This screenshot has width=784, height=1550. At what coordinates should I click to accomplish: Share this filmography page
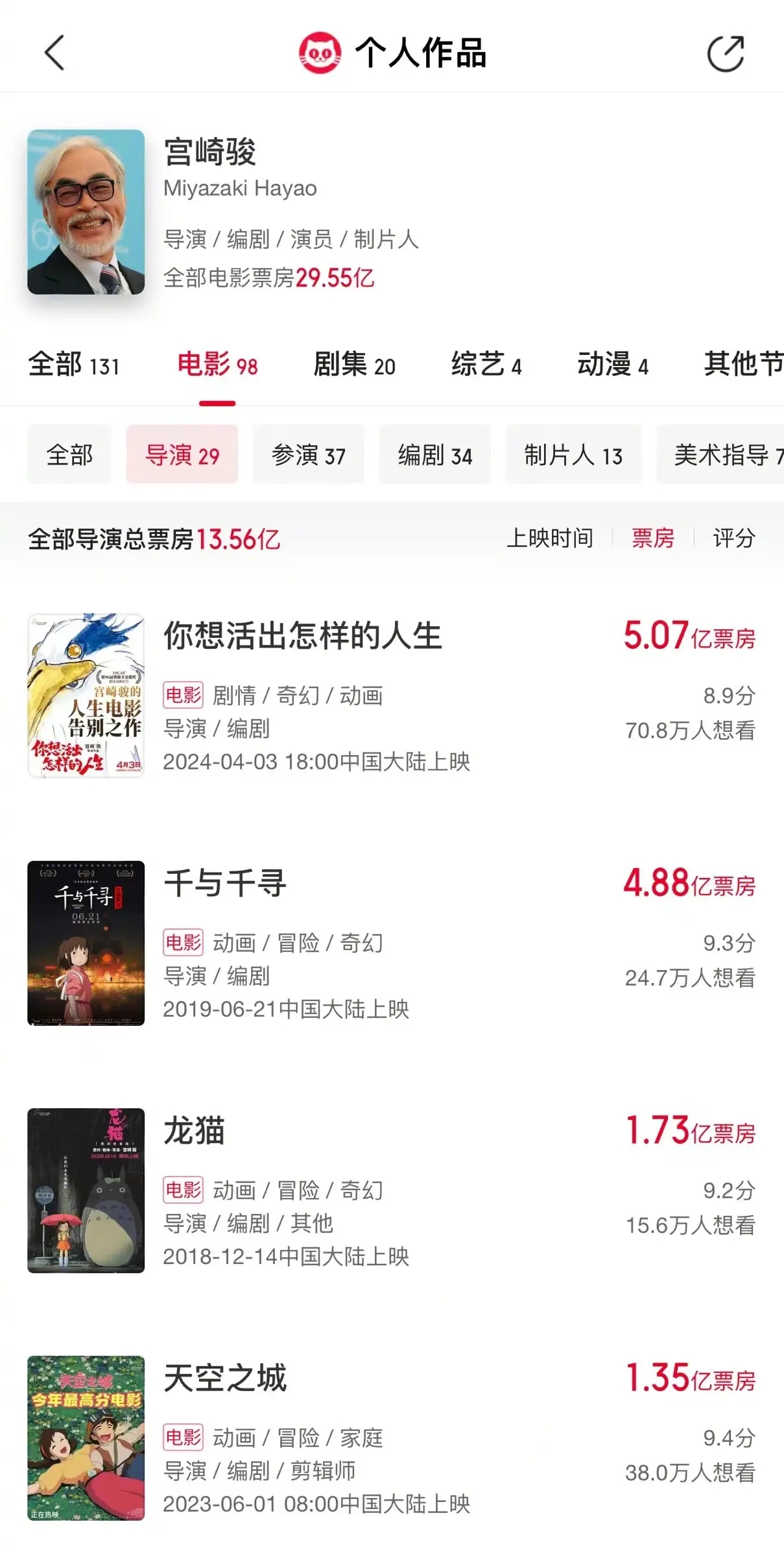725,54
